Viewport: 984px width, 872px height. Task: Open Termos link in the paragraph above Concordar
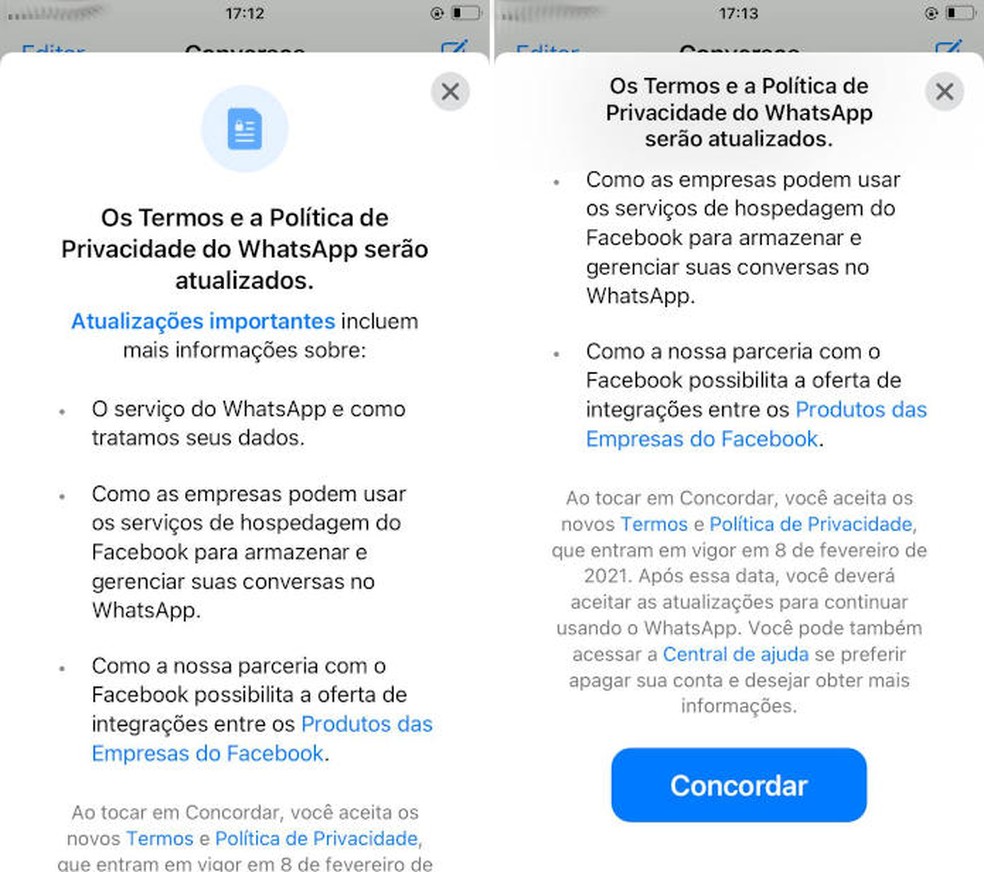point(654,524)
